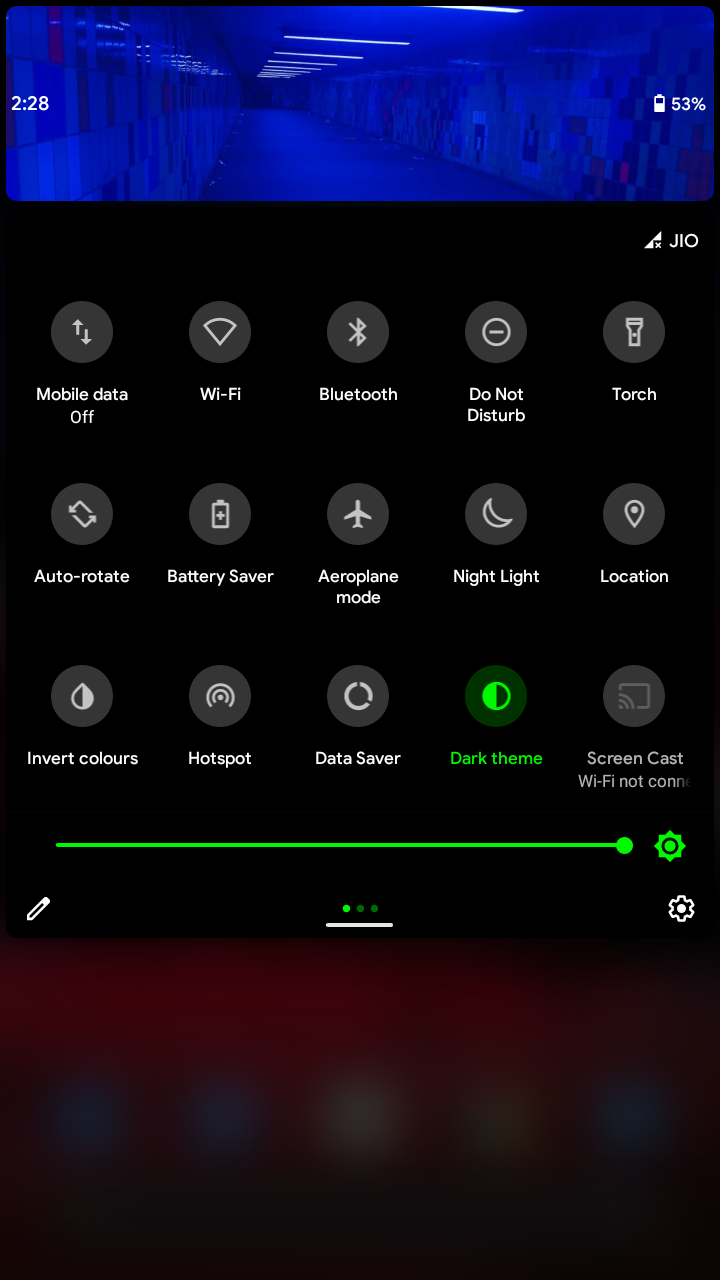Enable the Wi-Fi tile
Screen dimensions: 720x1280
coord(220,332)
